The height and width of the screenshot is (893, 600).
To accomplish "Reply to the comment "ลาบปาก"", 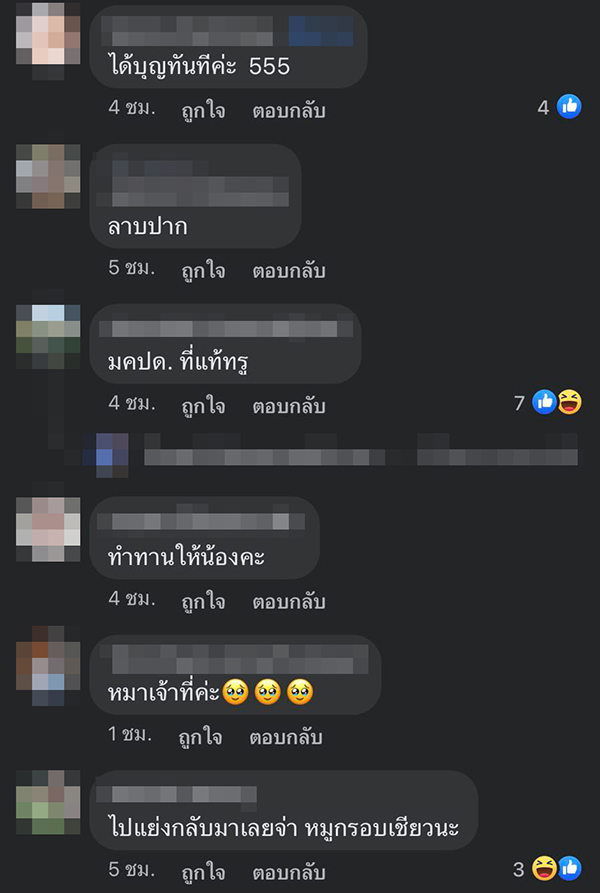I will tap(288, 271).
